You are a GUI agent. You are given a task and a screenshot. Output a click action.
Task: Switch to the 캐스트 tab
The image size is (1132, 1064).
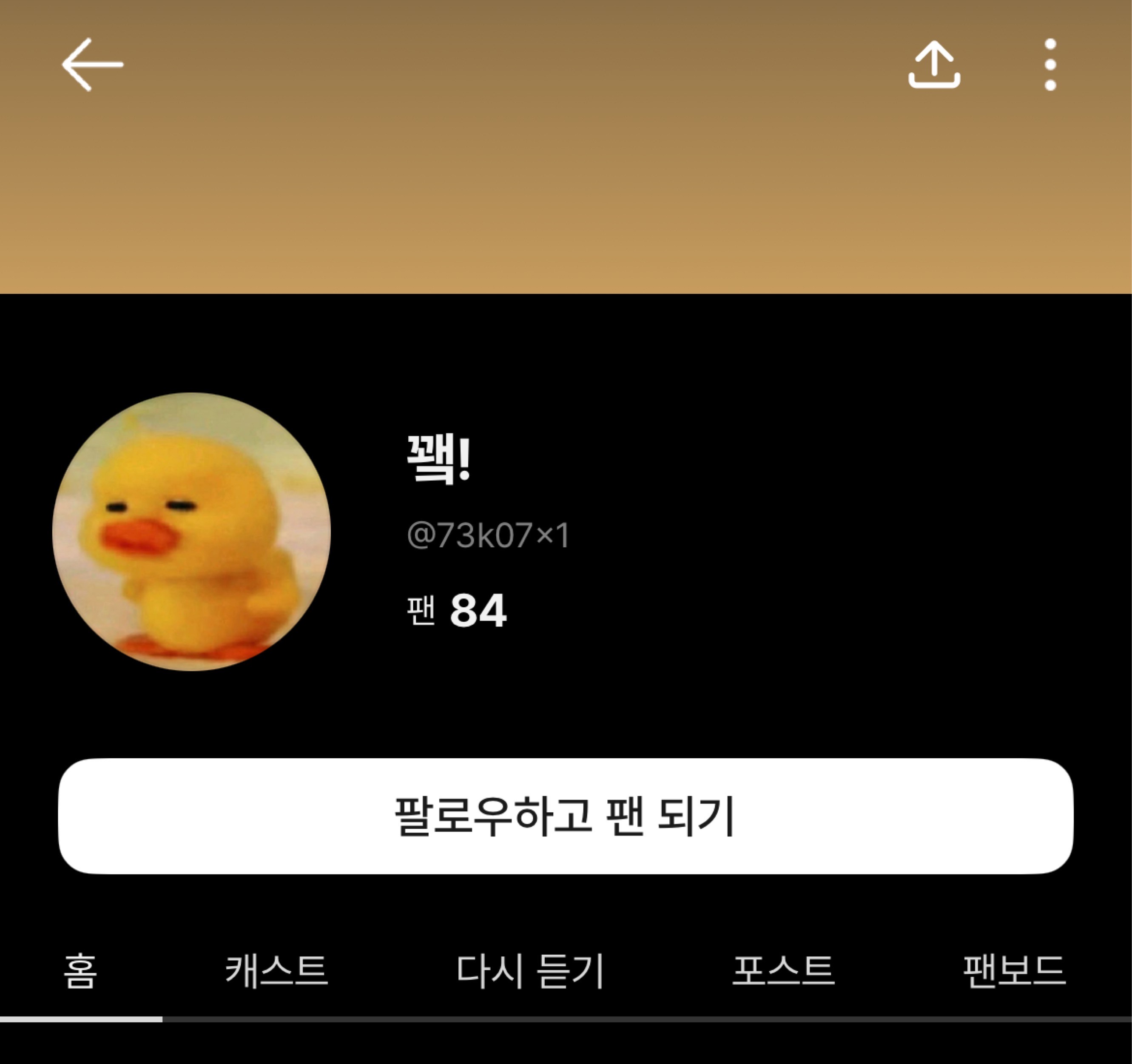(x=277, y=970)
